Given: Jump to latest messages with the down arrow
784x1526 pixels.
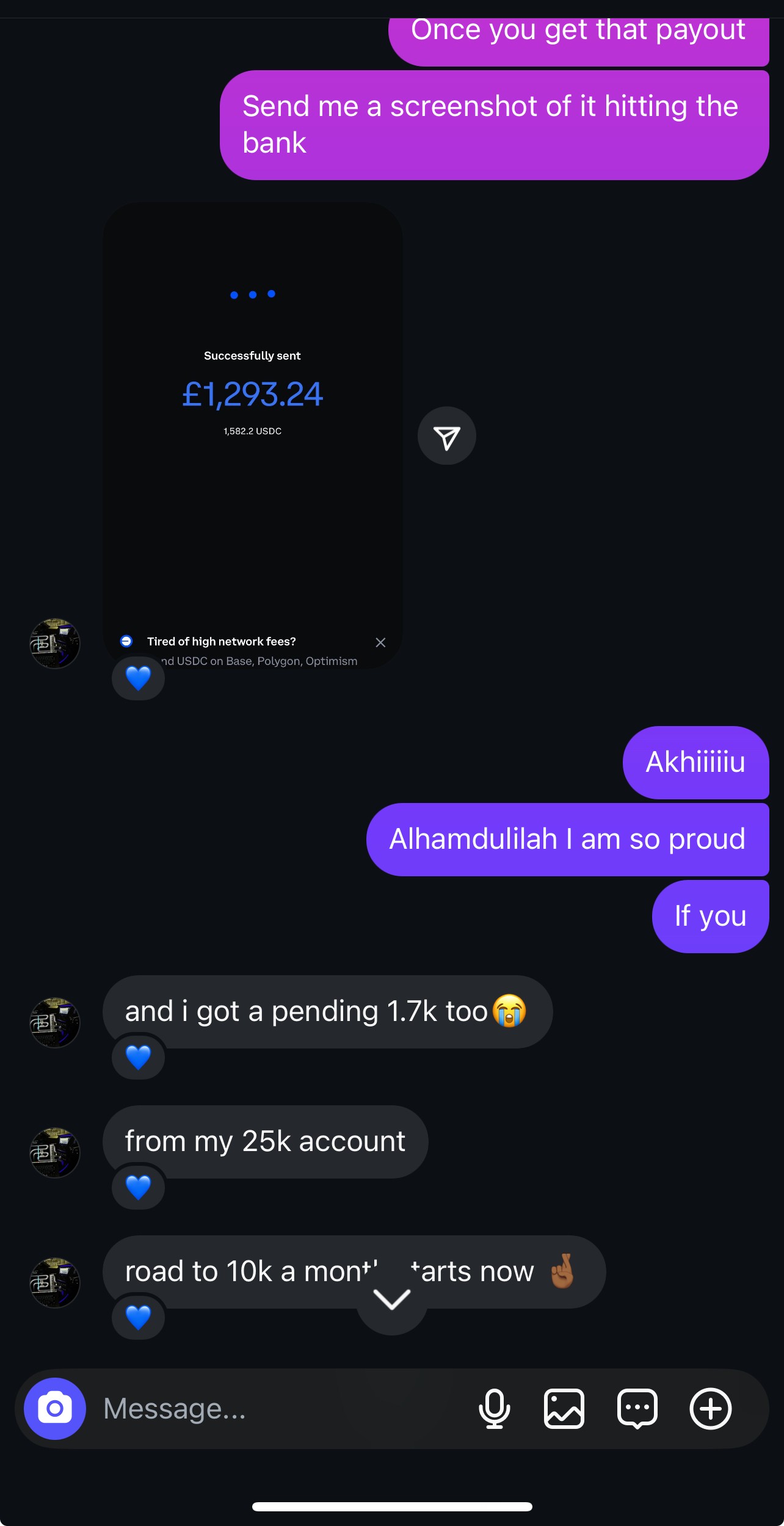Looking at the screenshot, I should [391, 1300].
